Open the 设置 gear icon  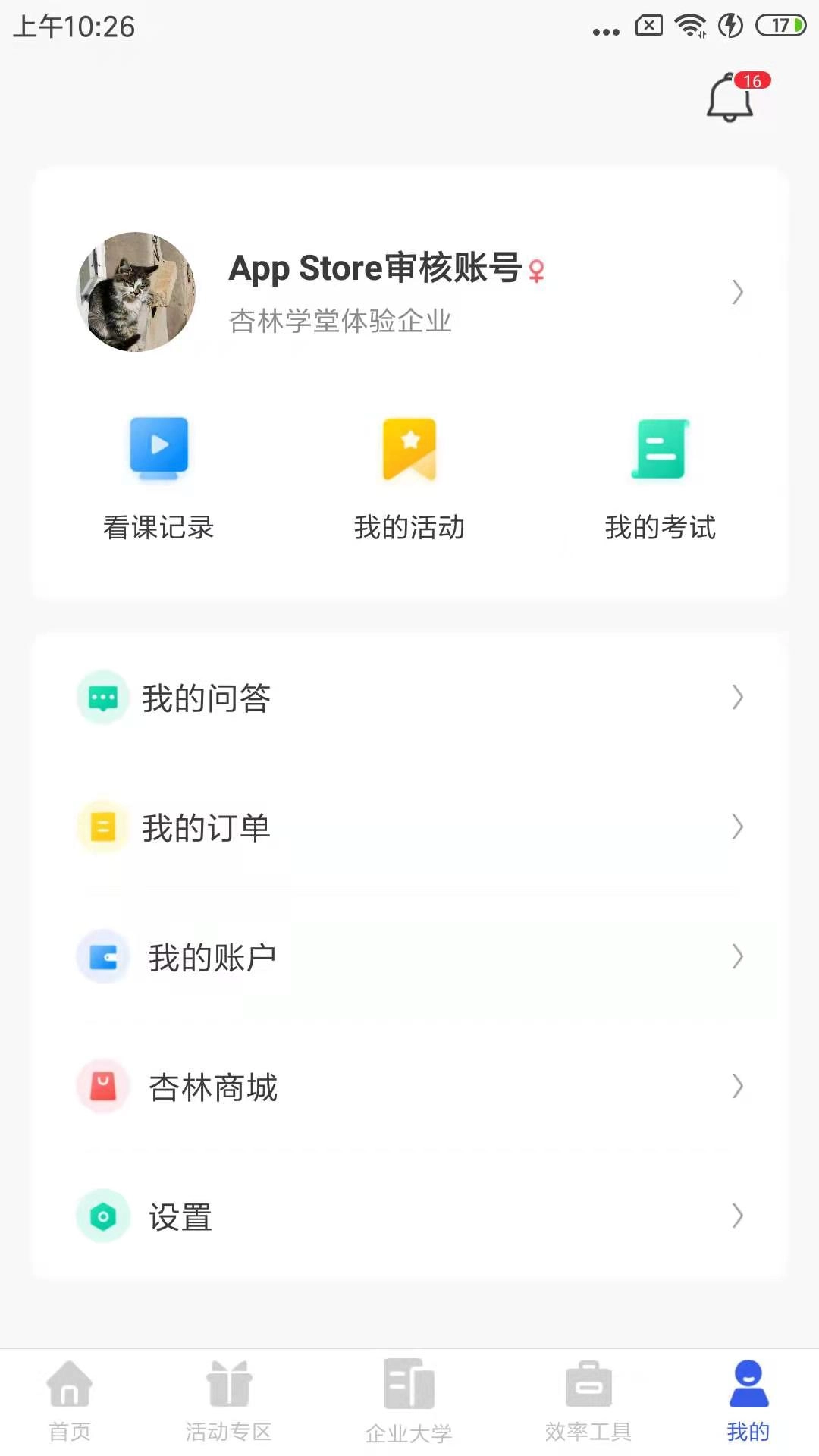(103, 1216)
